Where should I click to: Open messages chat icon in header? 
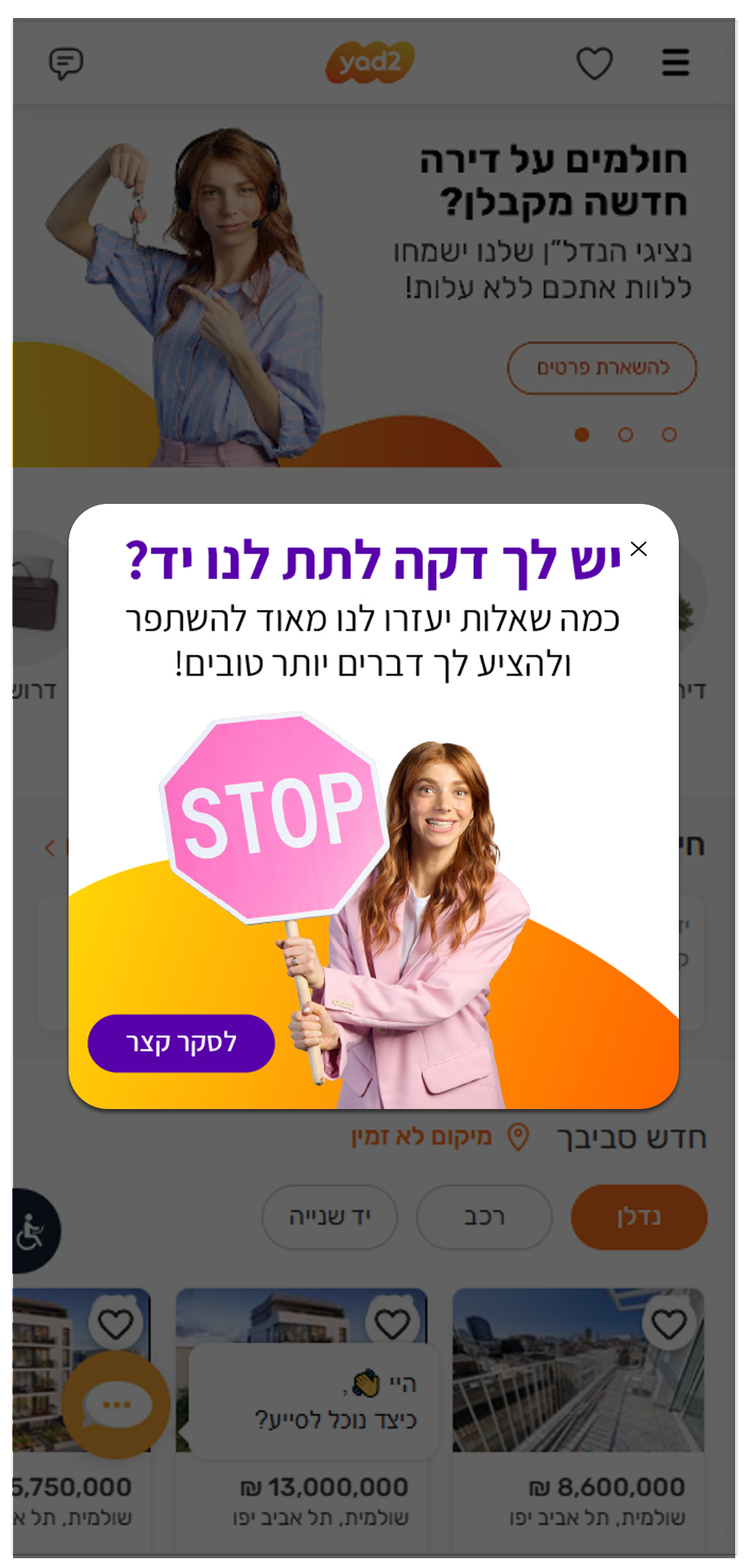[x=66, y=63]
